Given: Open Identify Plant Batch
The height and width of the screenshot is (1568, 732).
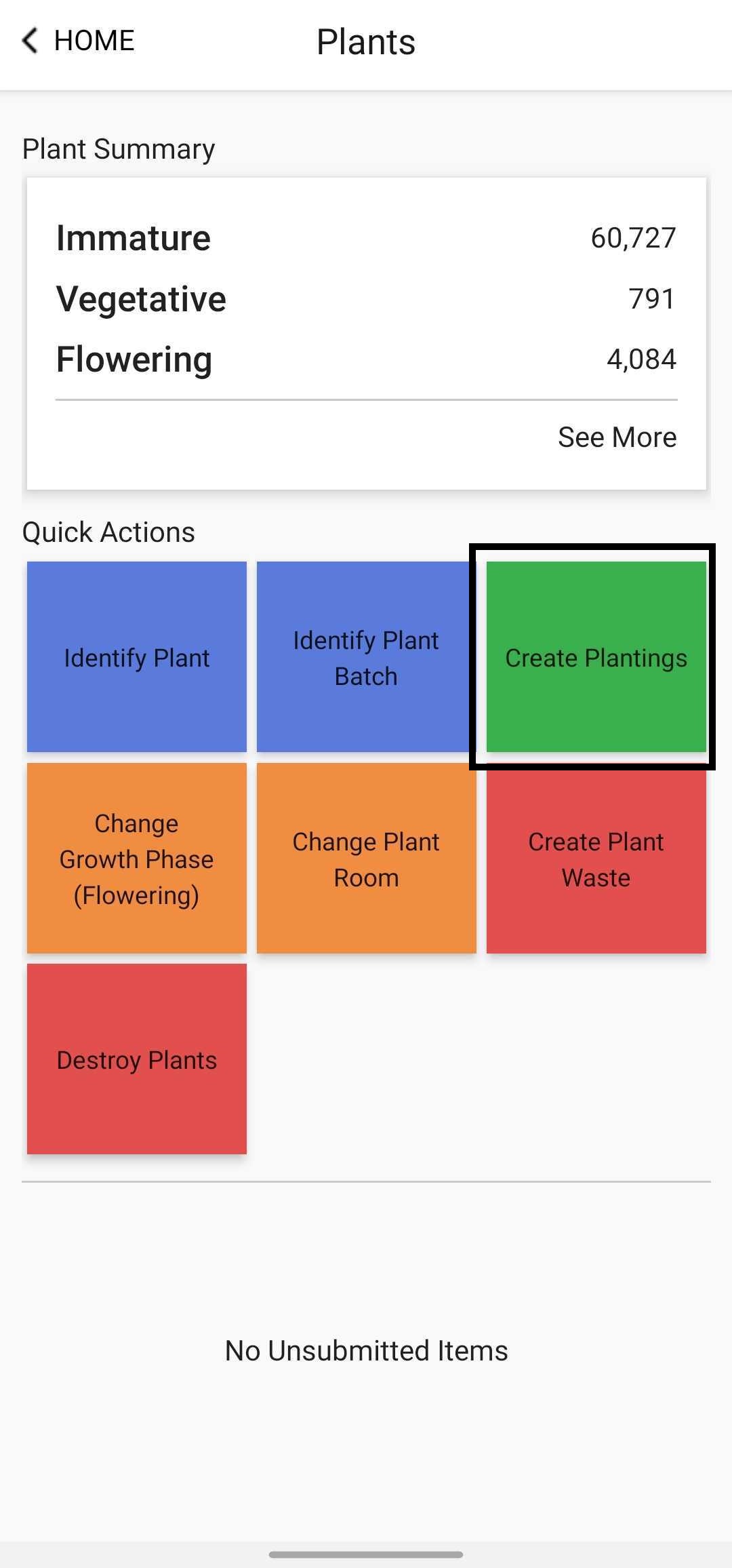Looking at the screenshot, I should [x=366, y=656].
